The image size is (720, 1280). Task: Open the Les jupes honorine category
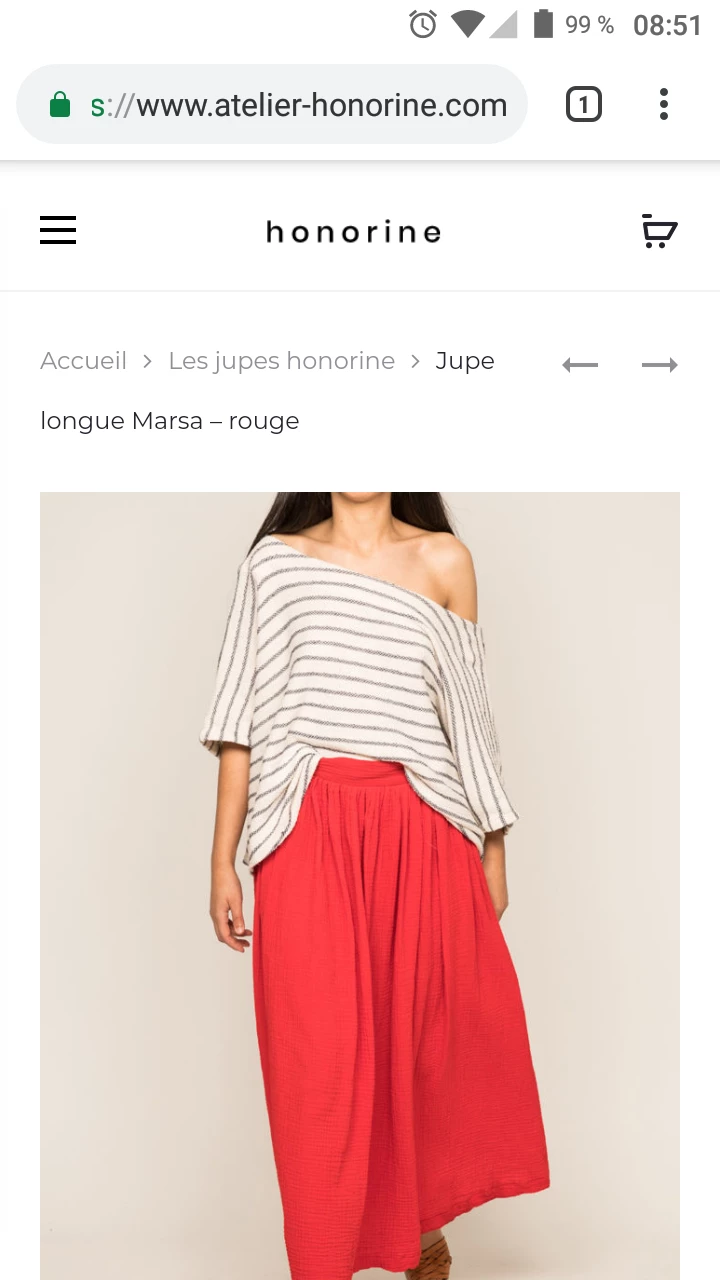[281, 361]
